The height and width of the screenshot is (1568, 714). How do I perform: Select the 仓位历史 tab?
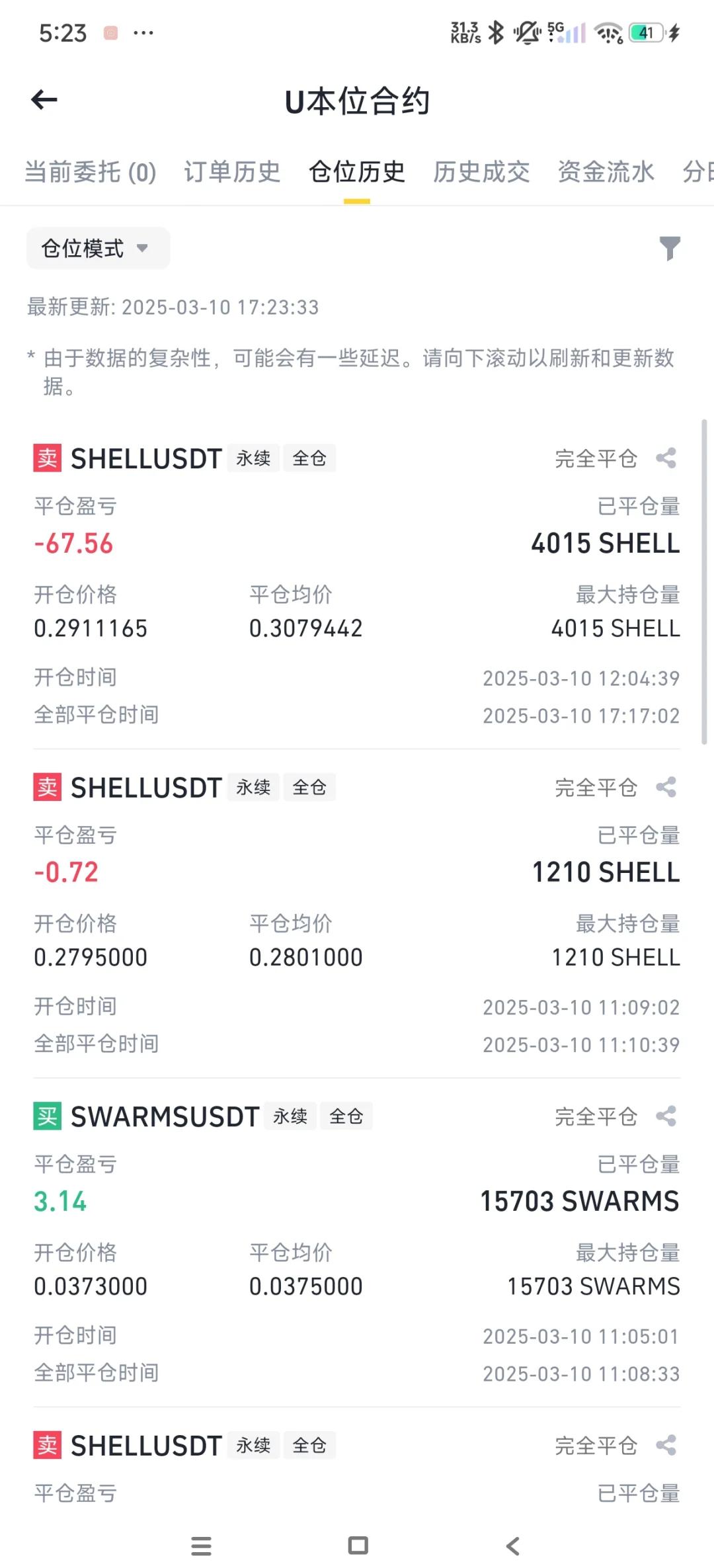point(357,172)
